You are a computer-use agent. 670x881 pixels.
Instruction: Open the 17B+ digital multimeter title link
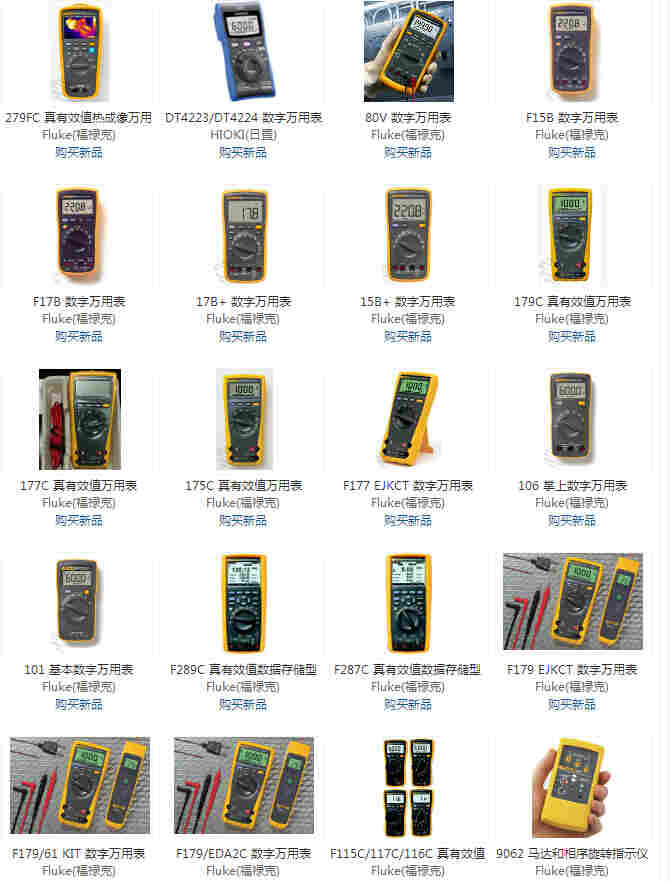point(243,301)
